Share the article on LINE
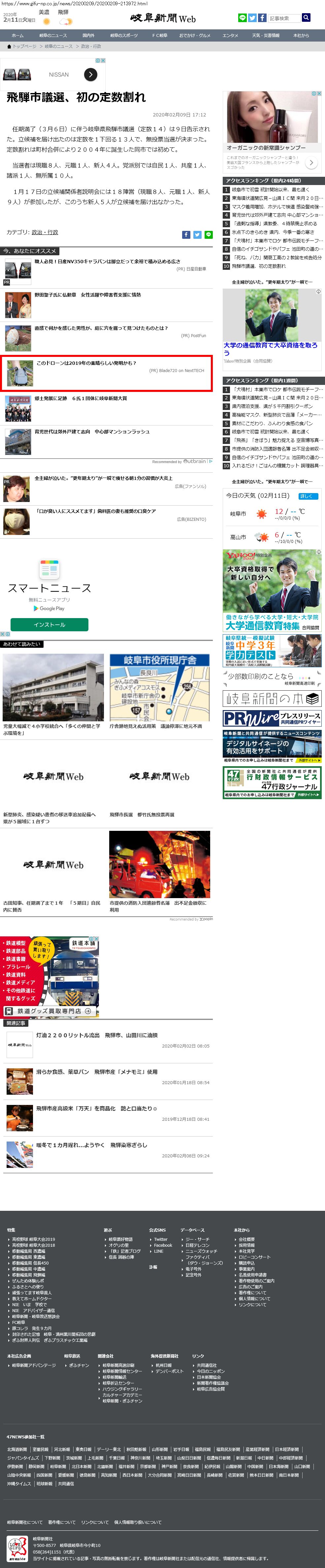The image size is (325, 1568). click(208, 235)
